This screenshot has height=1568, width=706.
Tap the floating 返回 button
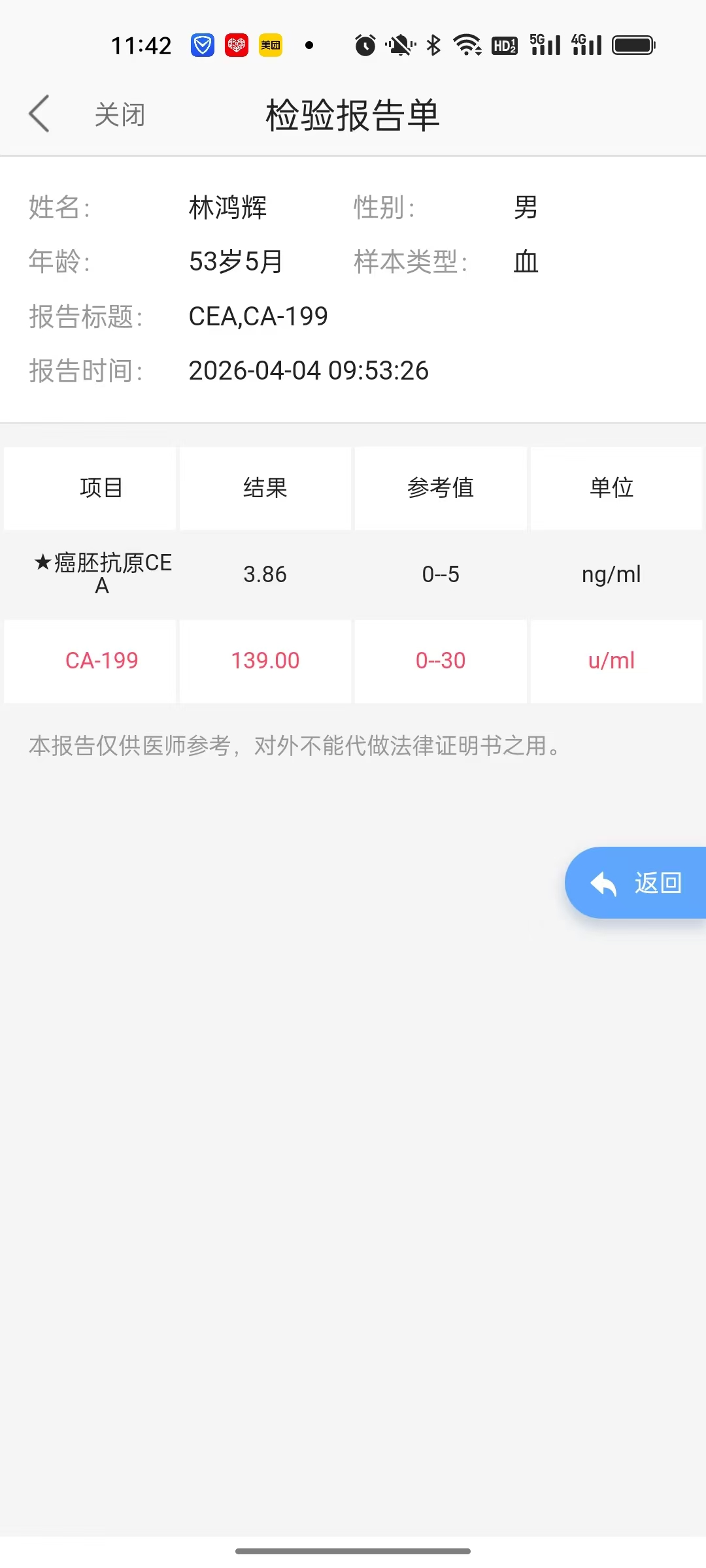(636, 883)
